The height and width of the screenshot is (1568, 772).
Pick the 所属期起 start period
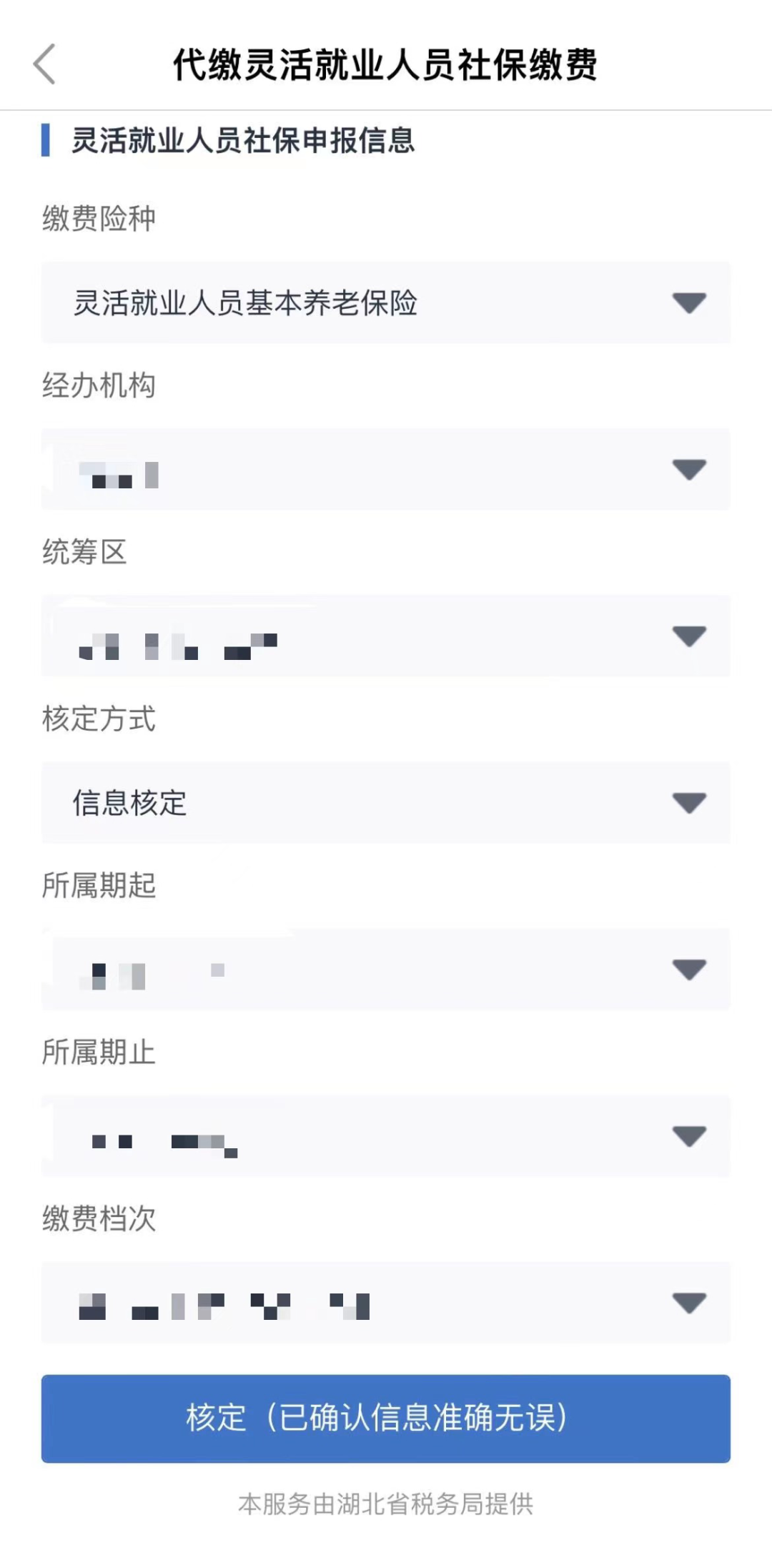pos(386,969)
